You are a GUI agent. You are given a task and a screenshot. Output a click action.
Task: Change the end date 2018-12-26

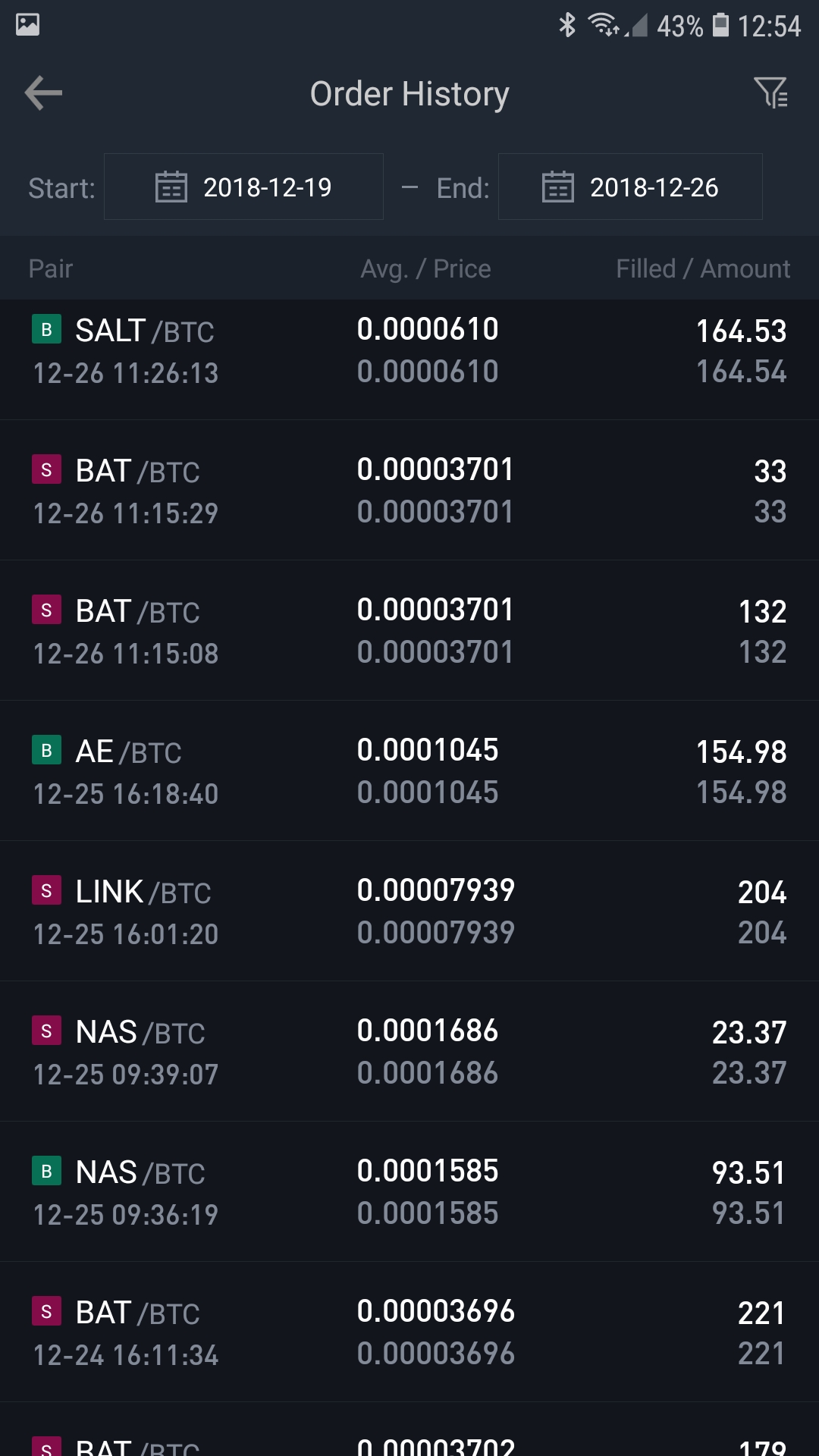point(630,187)
